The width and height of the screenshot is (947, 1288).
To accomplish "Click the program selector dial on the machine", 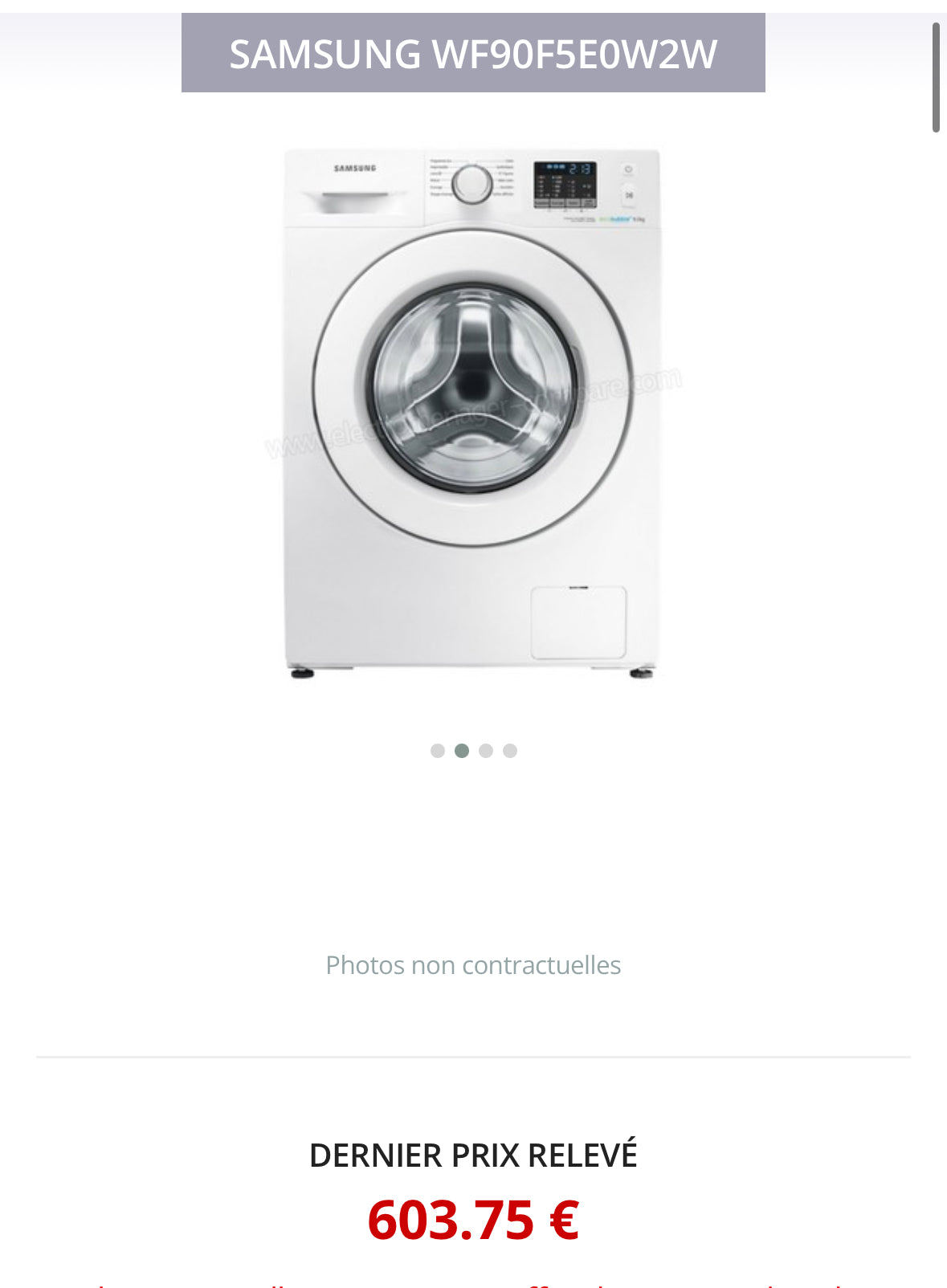I will [474, 186].
